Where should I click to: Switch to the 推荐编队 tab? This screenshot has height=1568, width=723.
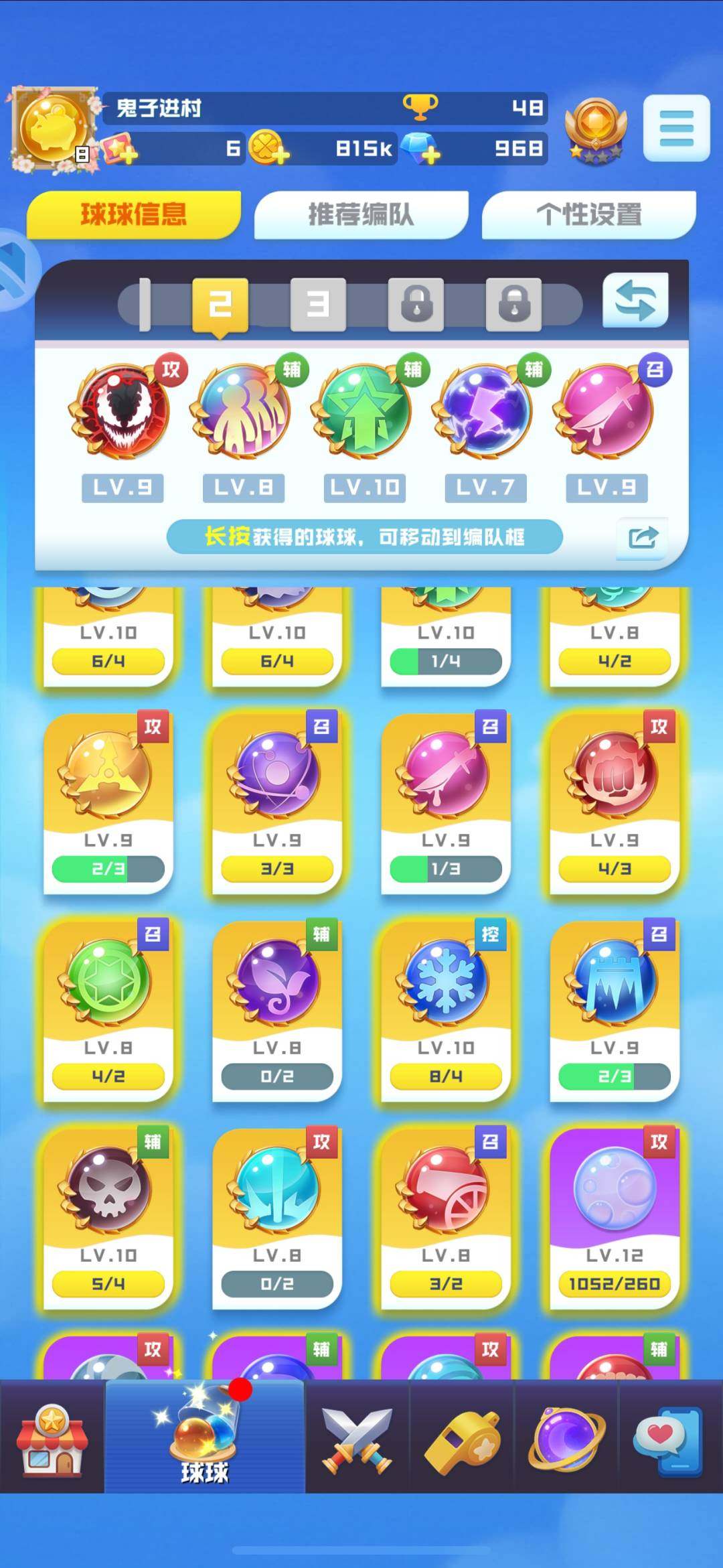[x=361, y=215]
